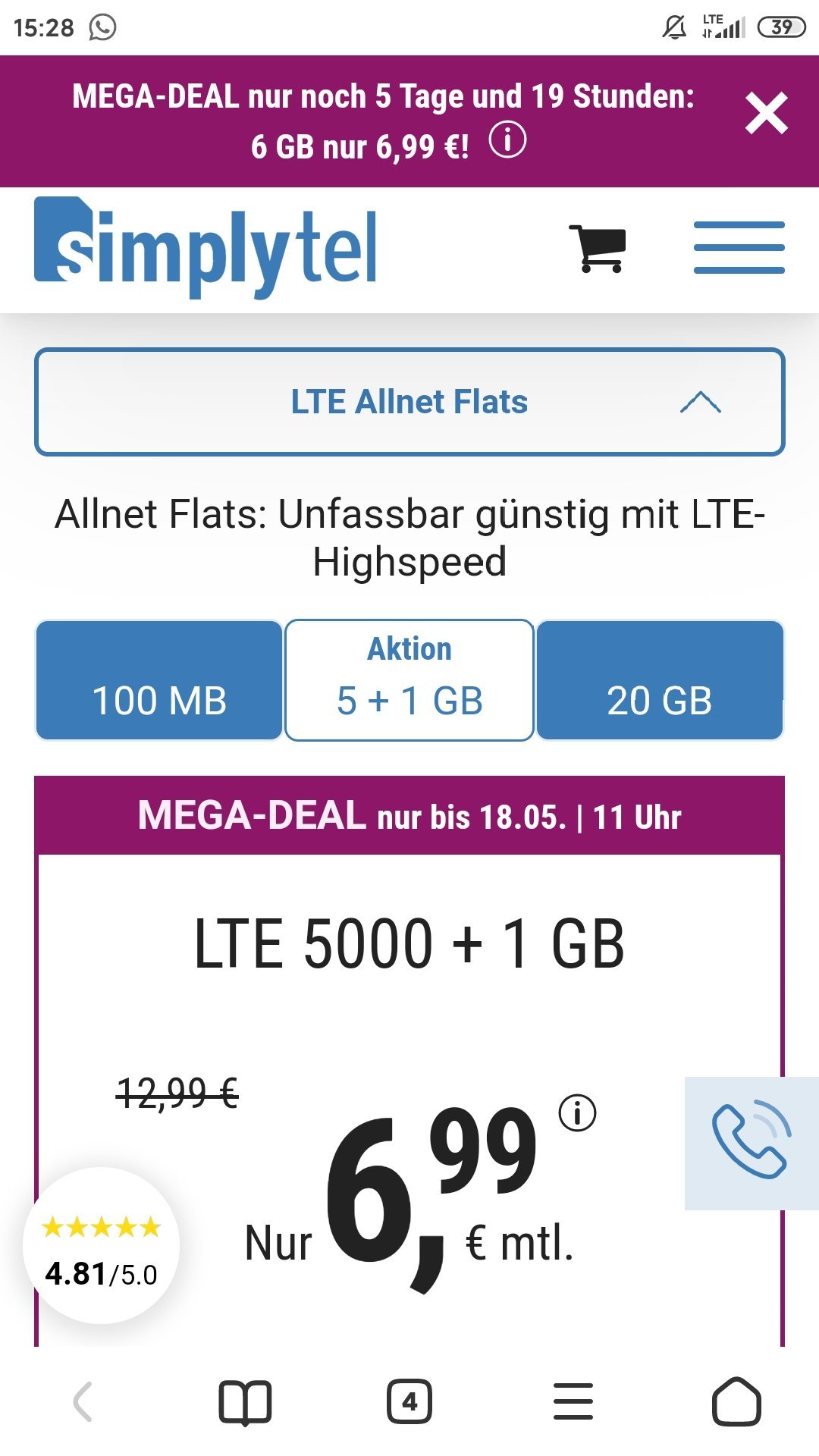
Task: Switch to the 20 GB tab
Action: point(660,680)
